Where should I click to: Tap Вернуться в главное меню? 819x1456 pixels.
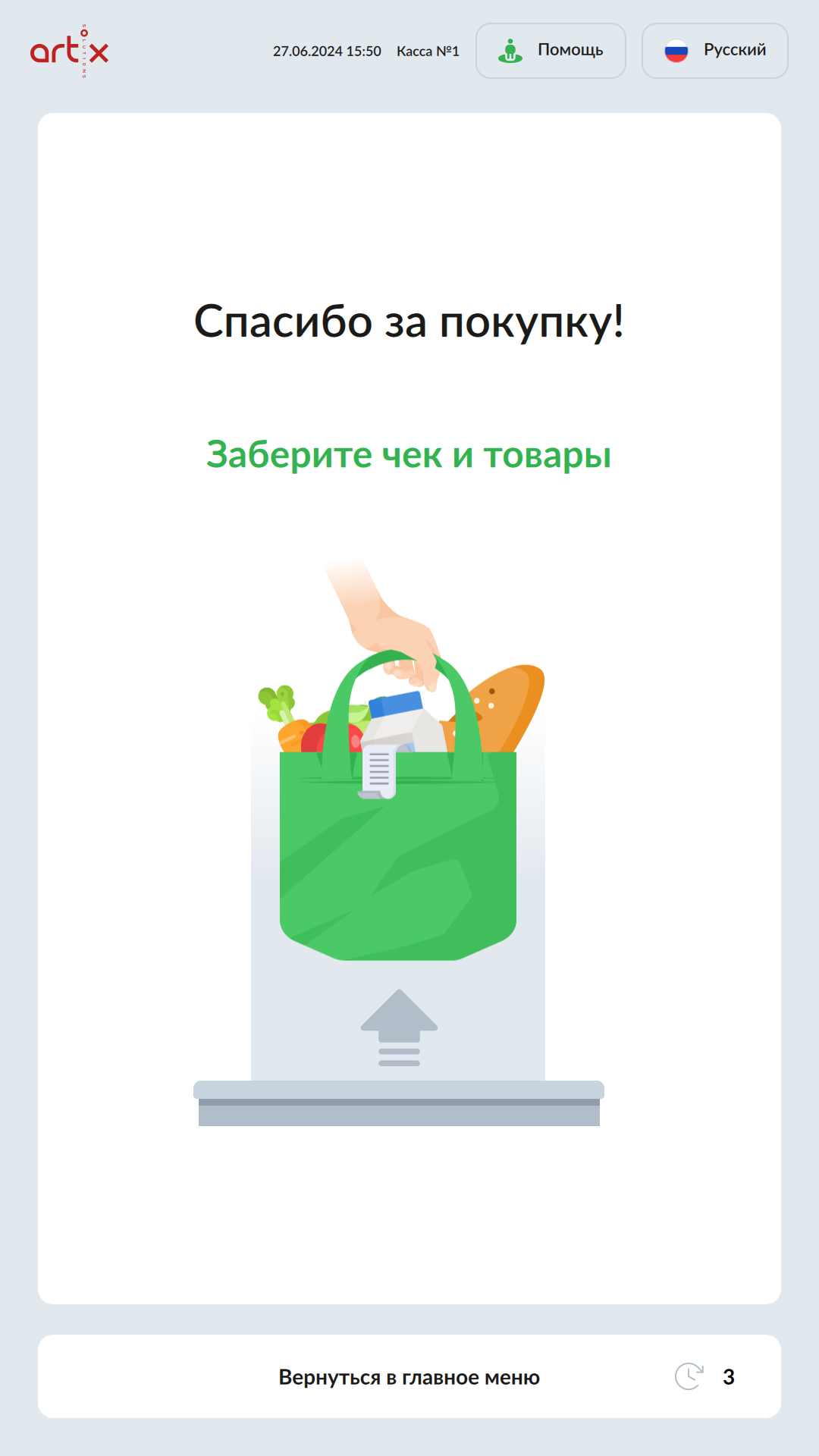409,1376
